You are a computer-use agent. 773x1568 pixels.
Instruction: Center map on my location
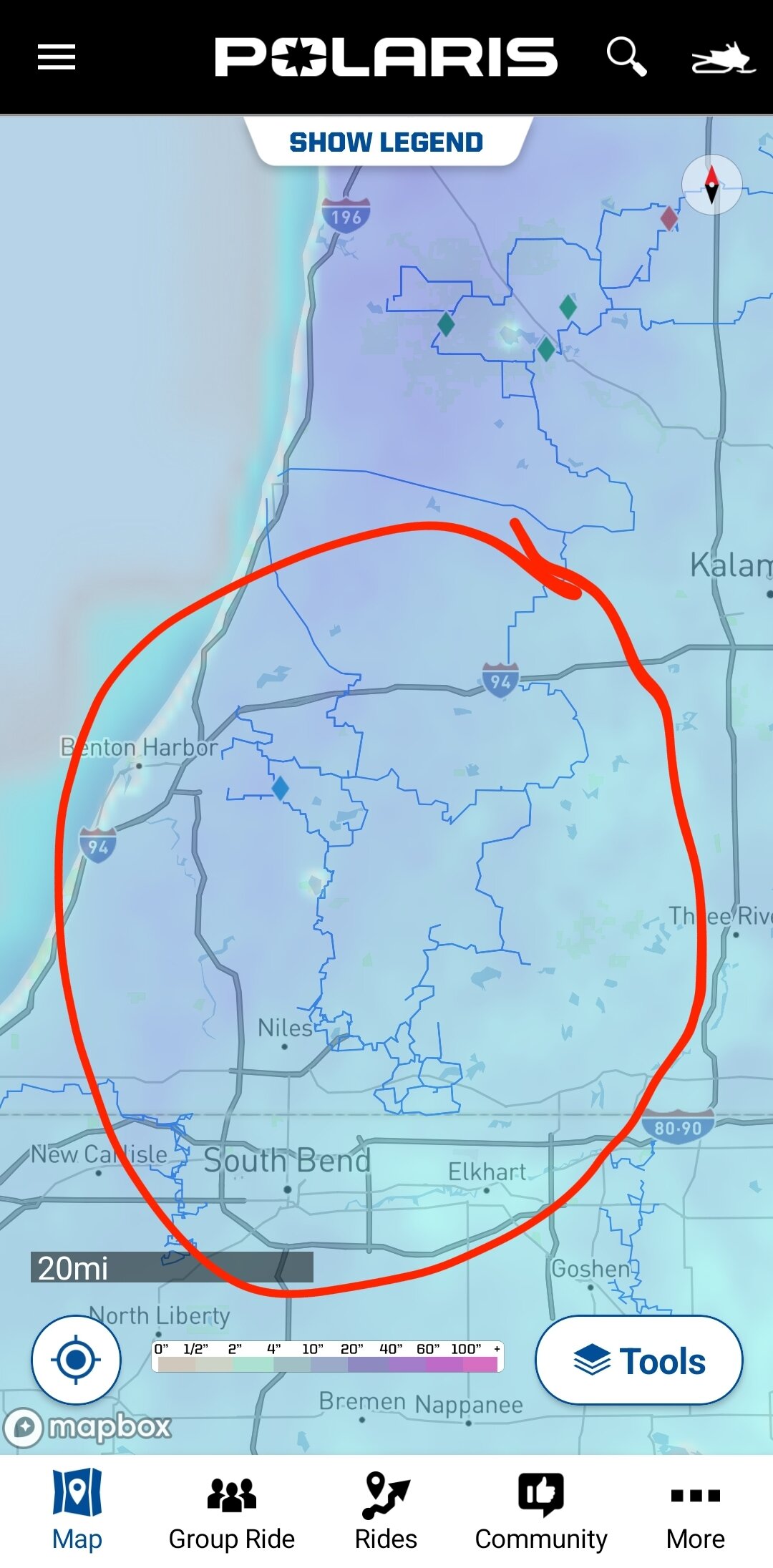[76, 1360]
